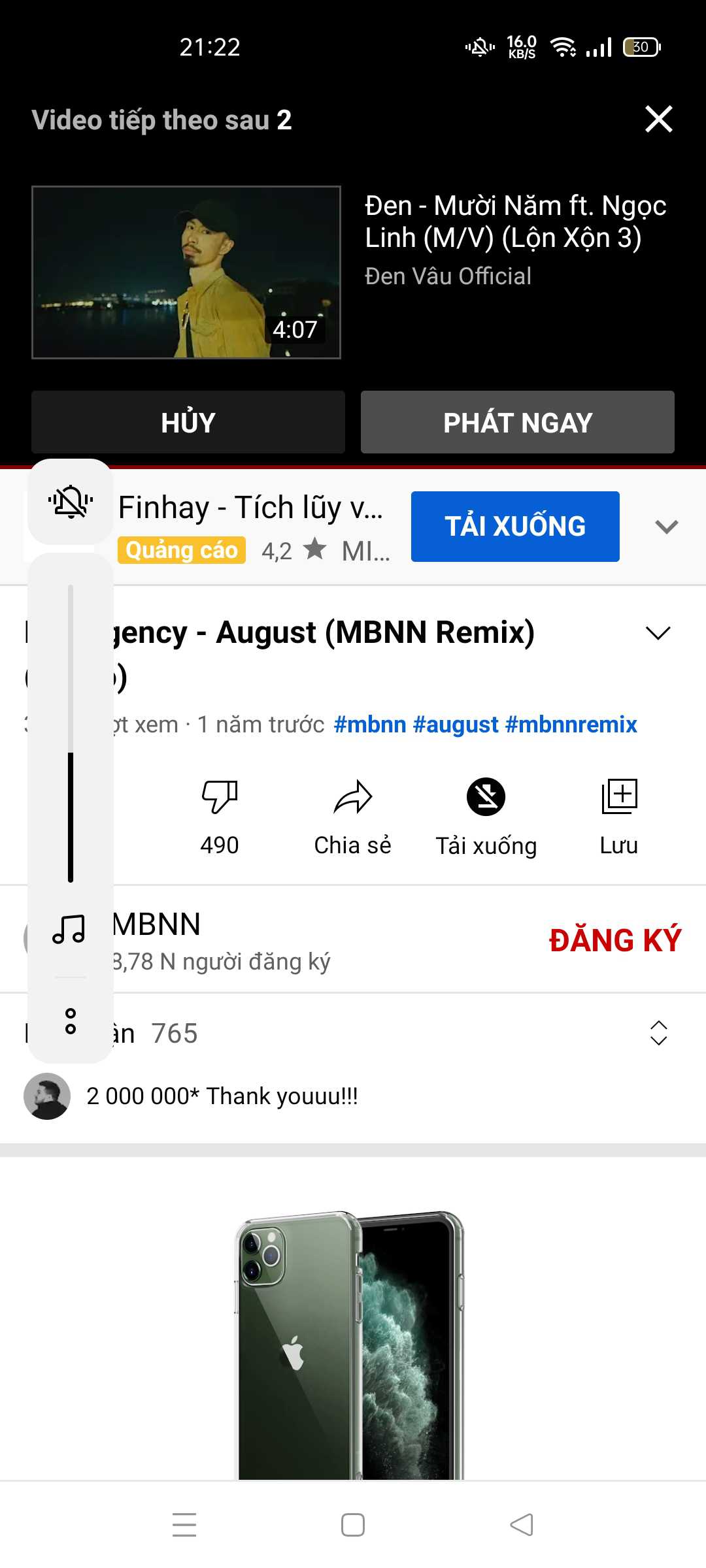Image resolution: width=706 pixels, height=1568 pixels.
Task: Tap TẢI XUỐNG on the Finhay ad
Action: click(515, 527)
